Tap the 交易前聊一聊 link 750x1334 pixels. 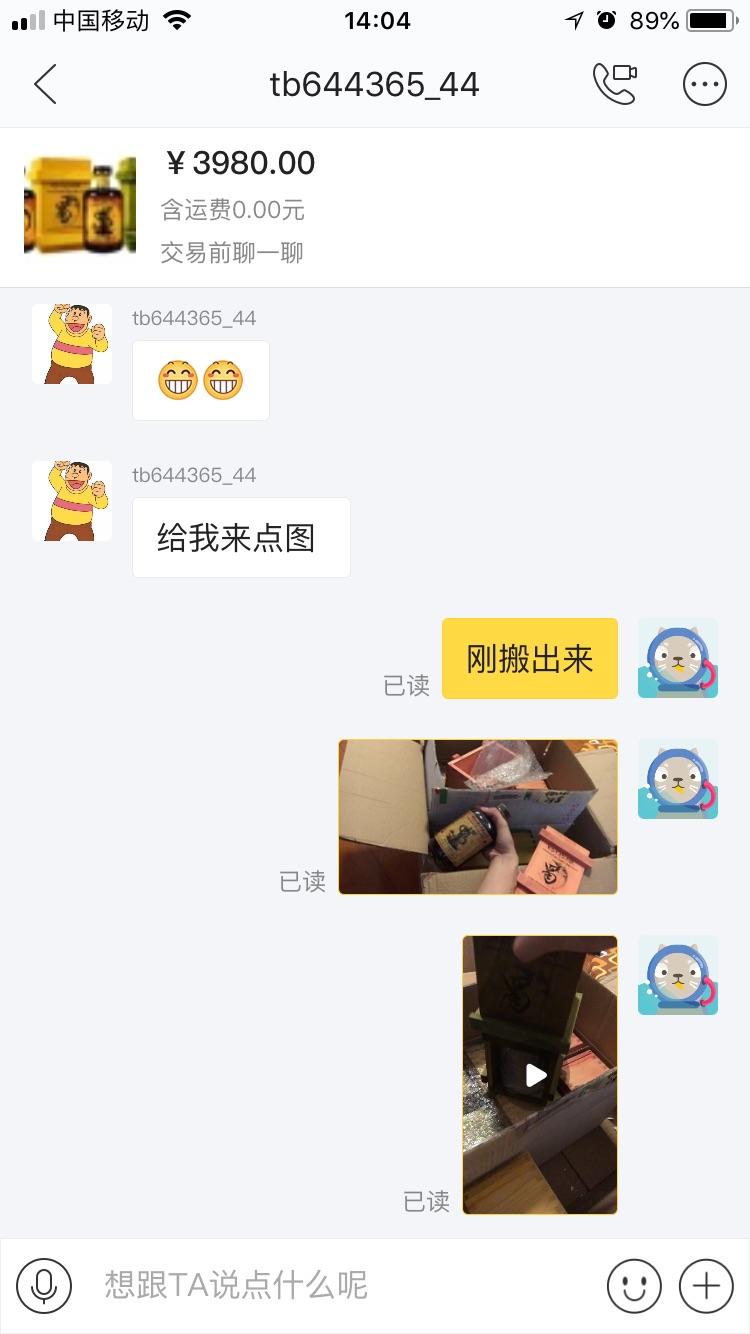232,253
